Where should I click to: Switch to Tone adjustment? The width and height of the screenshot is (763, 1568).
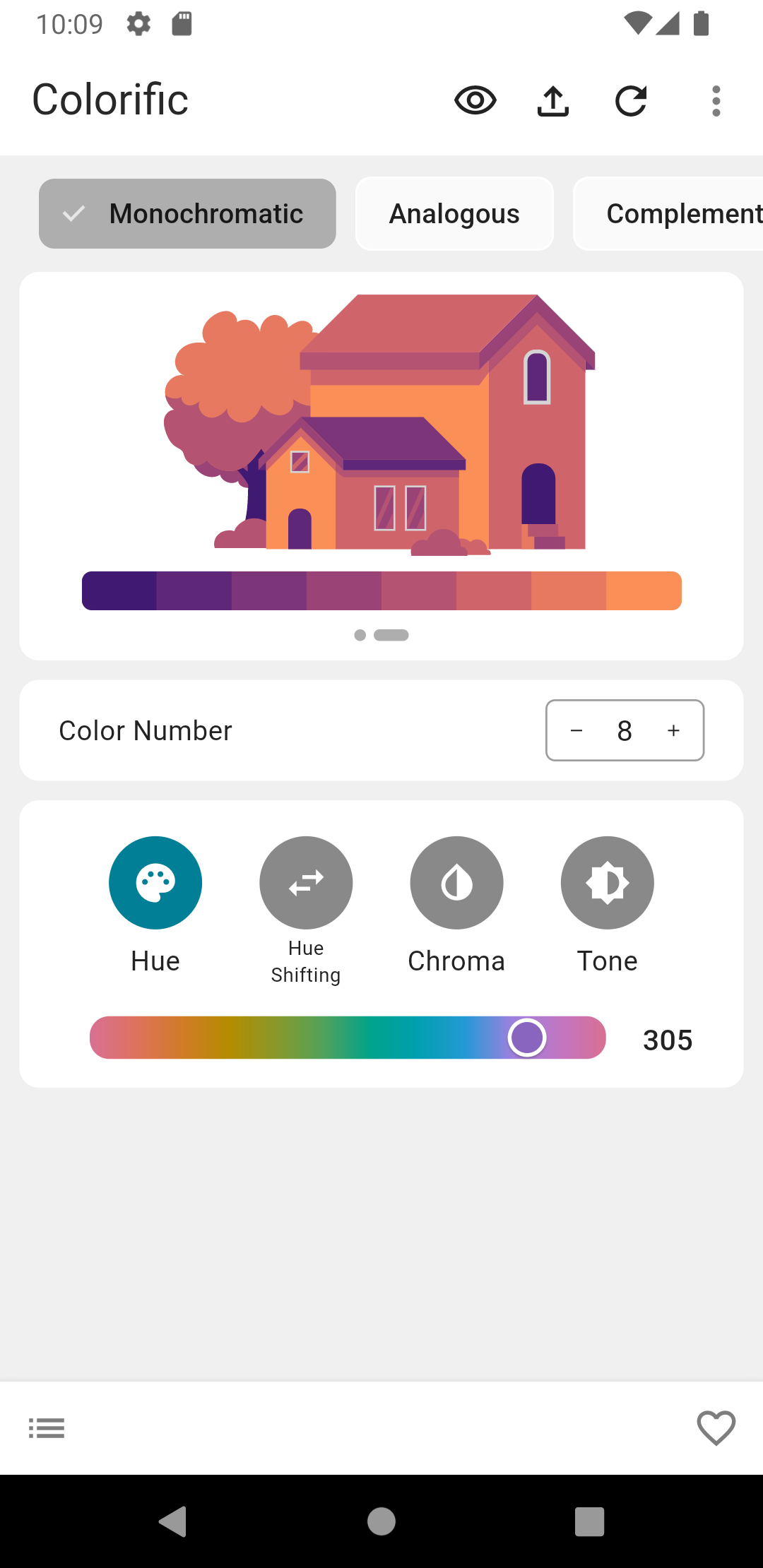[x=607, y=882]
